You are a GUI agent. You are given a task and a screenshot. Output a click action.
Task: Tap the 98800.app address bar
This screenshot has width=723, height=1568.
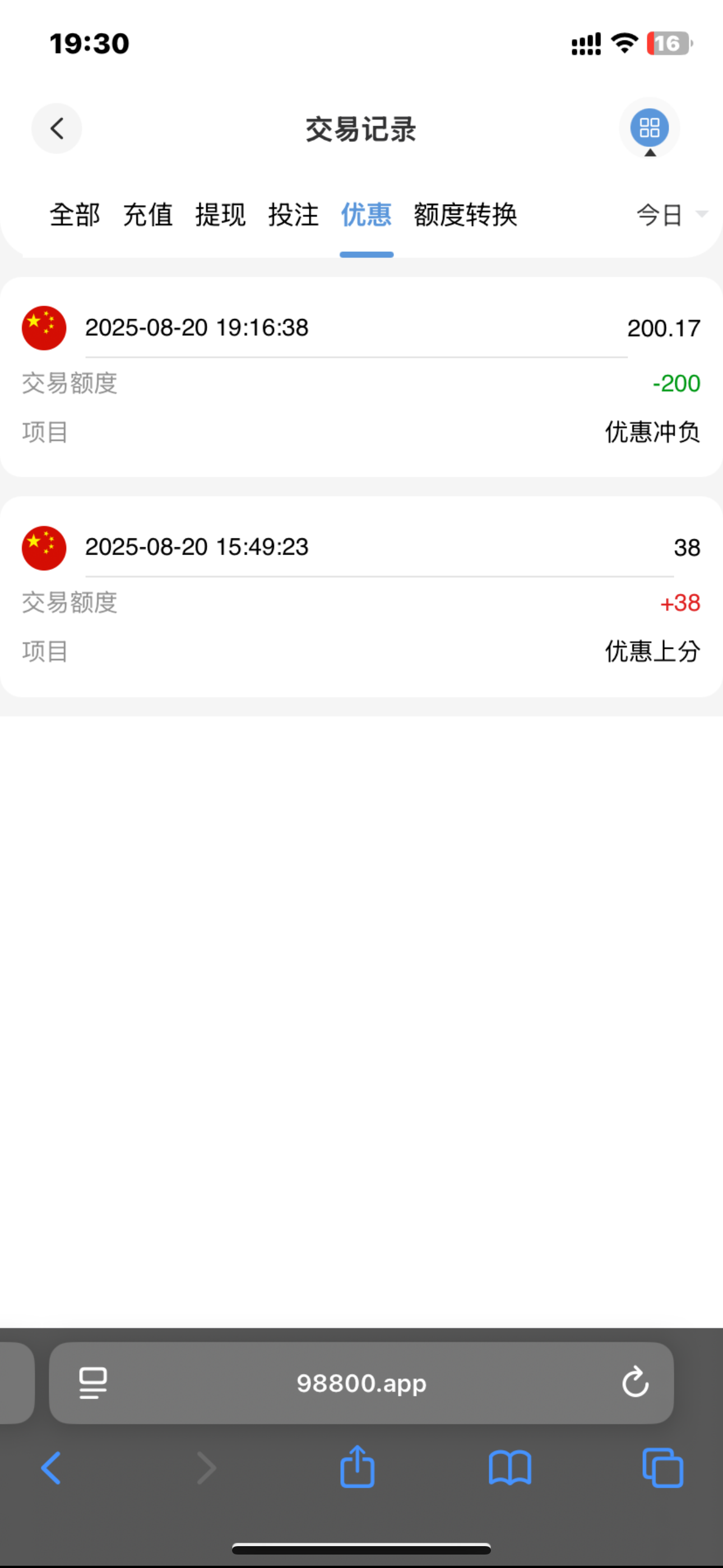(x=361, y=1383)
